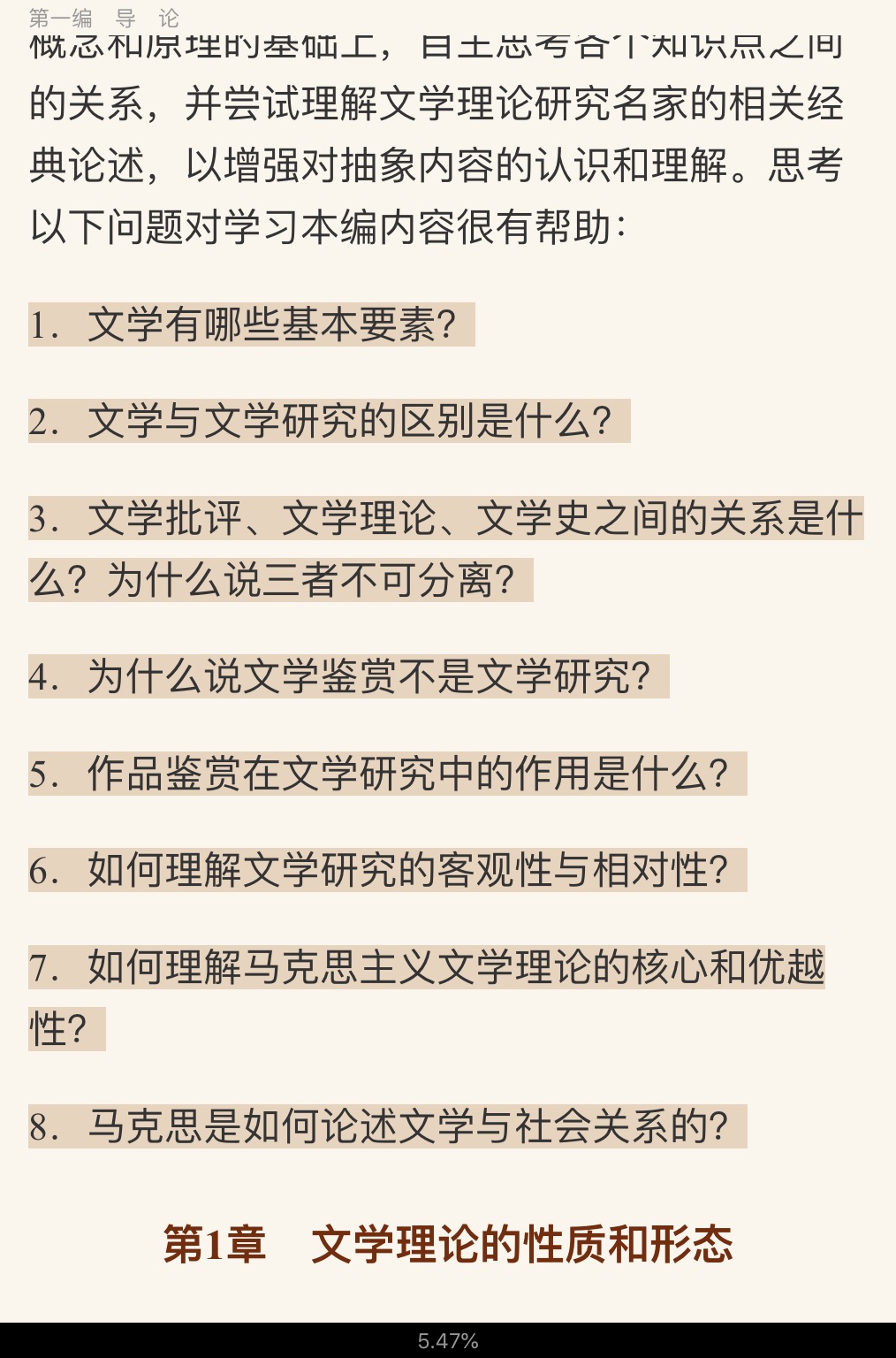The width and height of the screenshot is (896, 1358).
Task: Select the highlight 马克思是如何论述文学与社会关系的
Action: pyautogui.click(x=387, y=1127)
